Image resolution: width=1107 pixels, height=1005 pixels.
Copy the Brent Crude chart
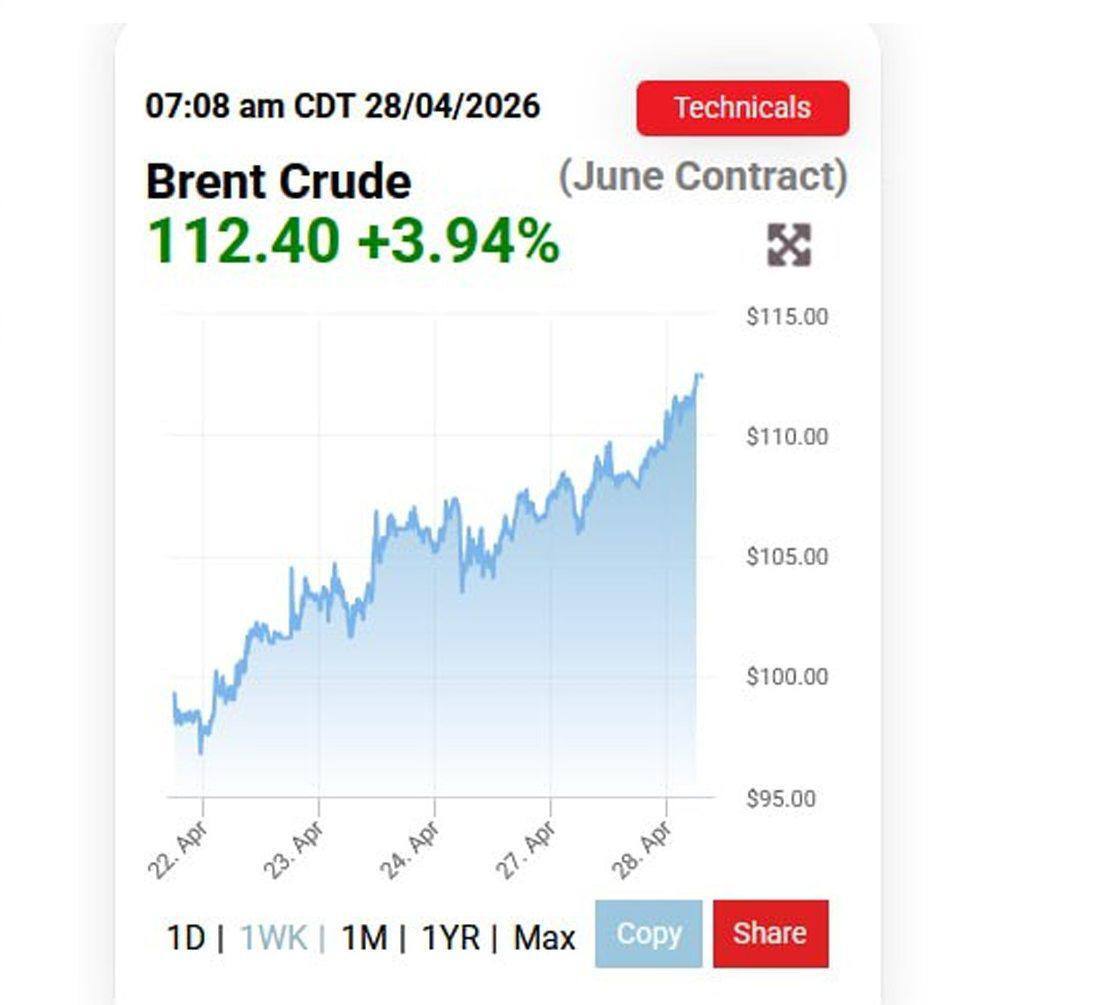click(648, 934)
